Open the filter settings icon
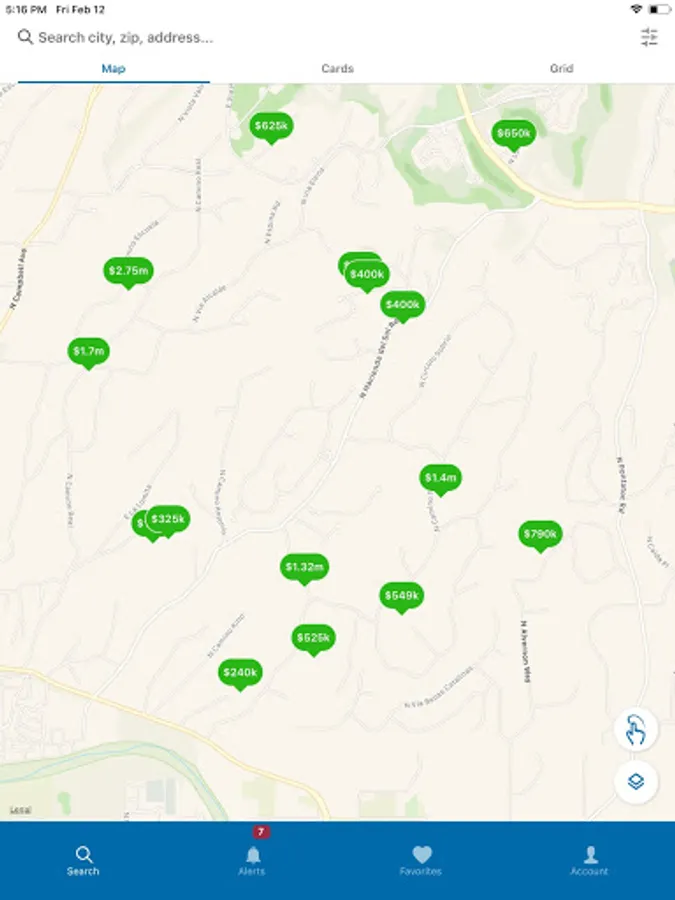This screenshot has width=675, height=900. (649, 38)
